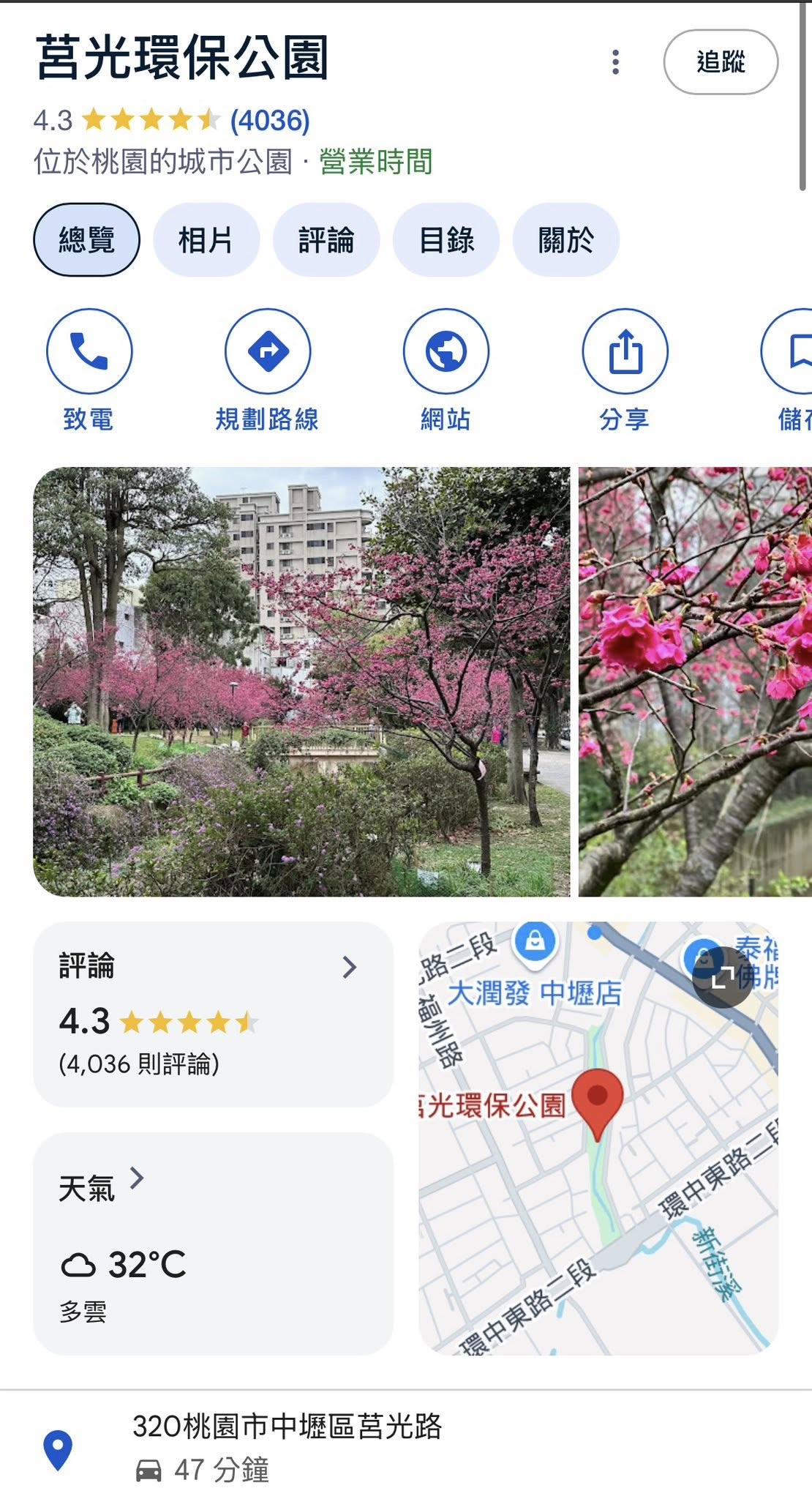812x1499 pixels.
Task: Switch to the 評論 tab
Action: coord(326,240)
